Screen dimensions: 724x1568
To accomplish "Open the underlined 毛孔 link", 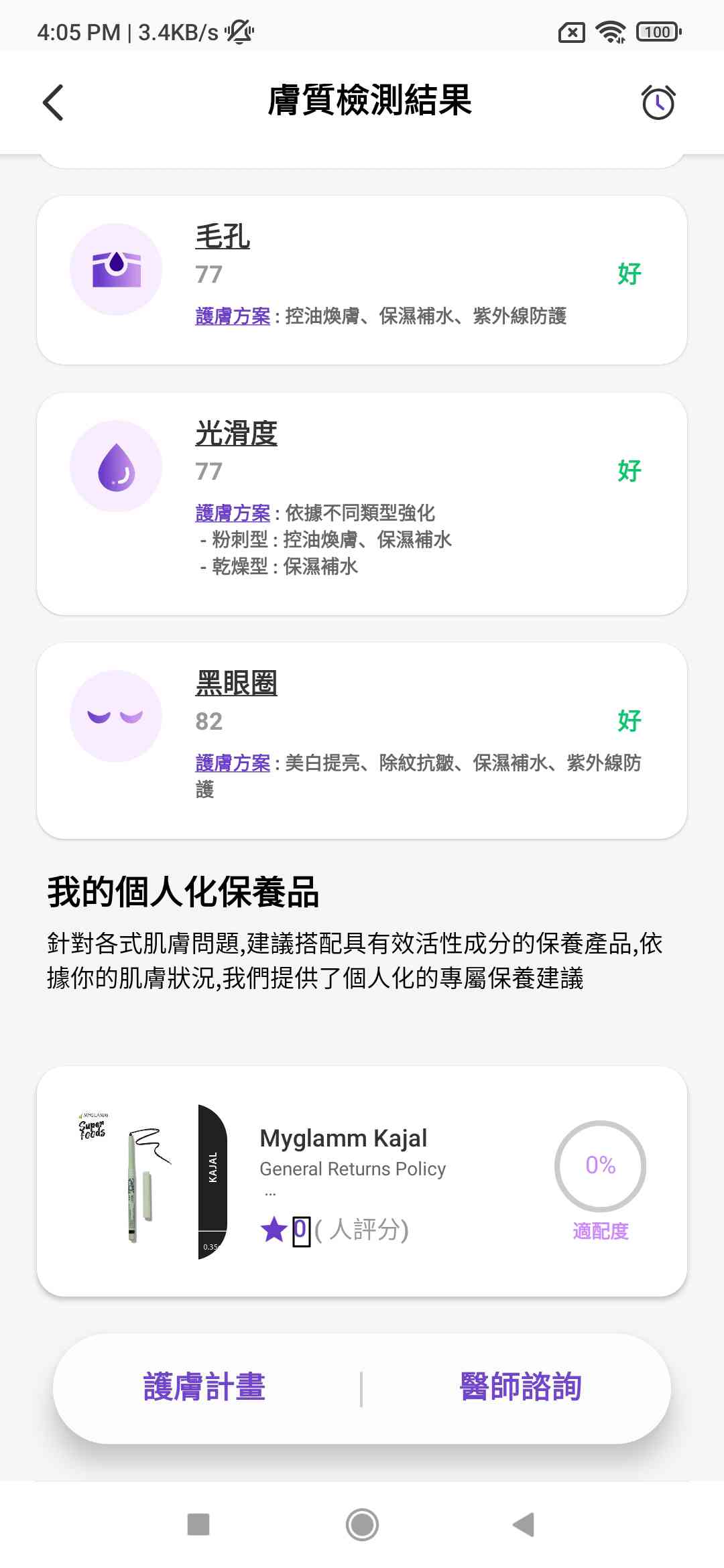I will 223,237.
